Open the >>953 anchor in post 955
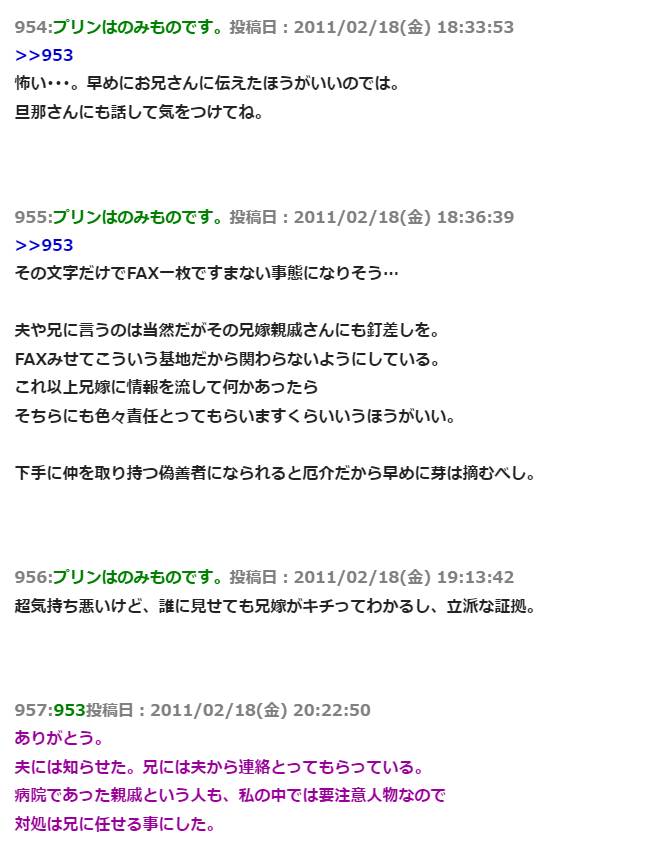Screen dimensions: 671x847 tap(44, 245)
